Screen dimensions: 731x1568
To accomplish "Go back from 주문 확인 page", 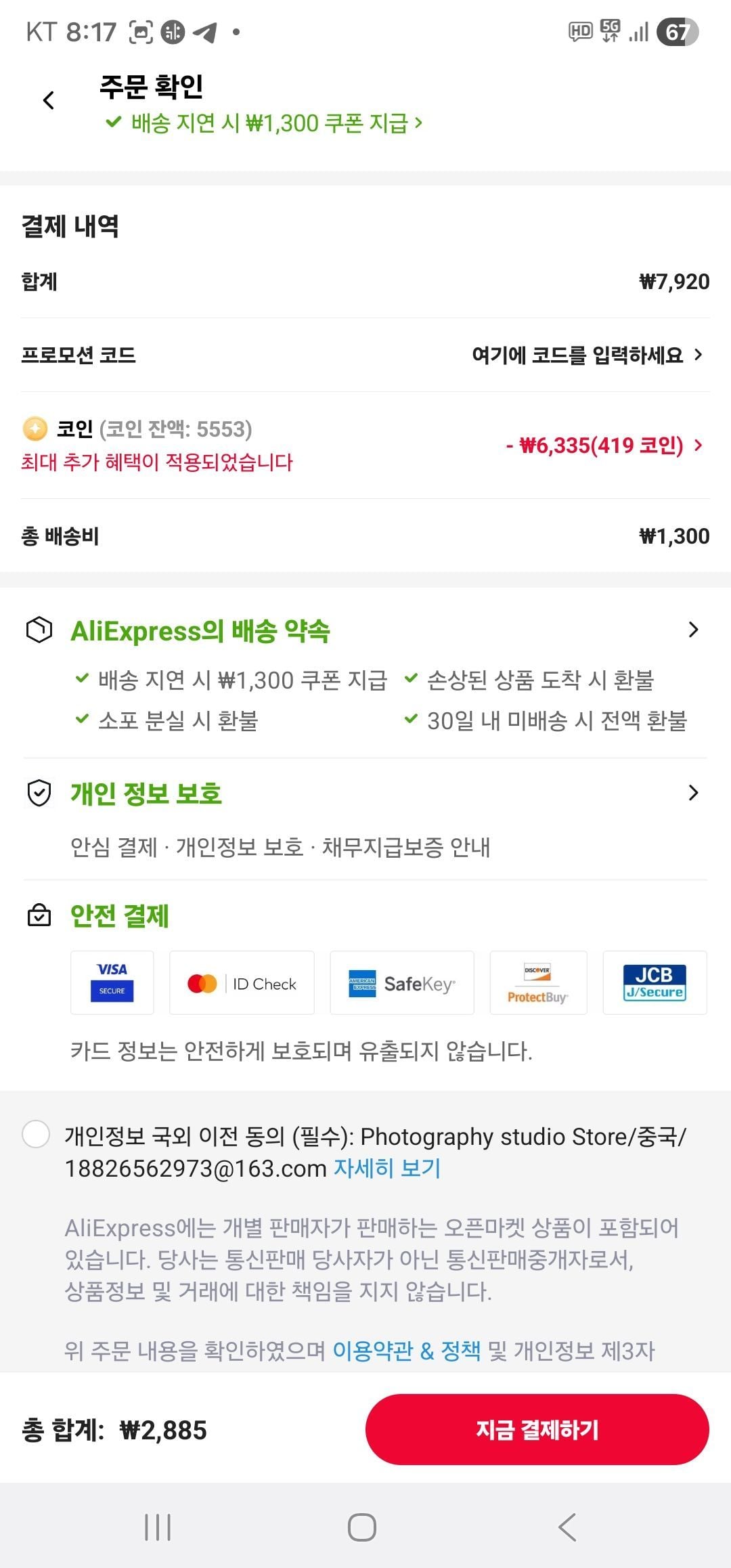I will (x=49, y=101).
